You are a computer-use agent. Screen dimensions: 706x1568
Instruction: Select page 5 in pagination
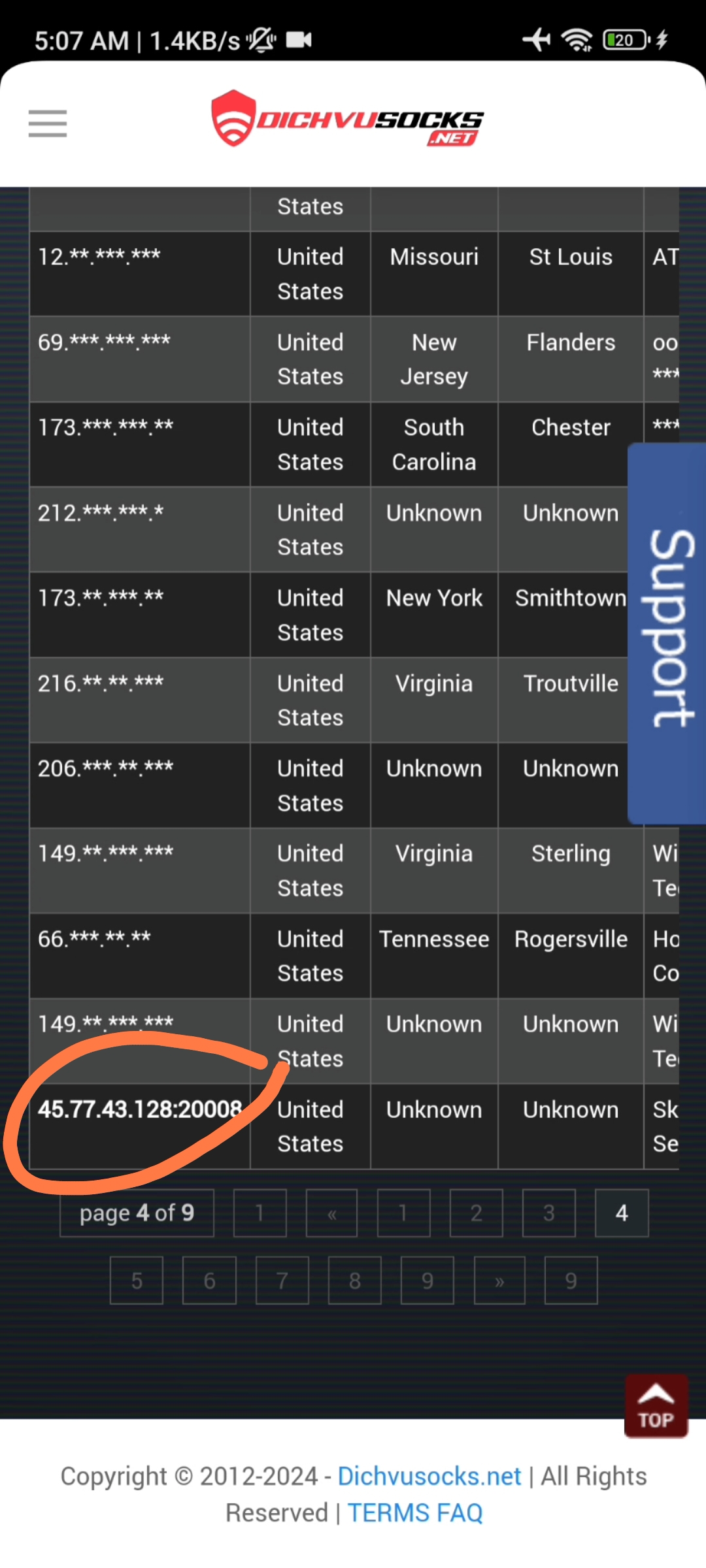pyautogui.click(x=137, y=1281)
